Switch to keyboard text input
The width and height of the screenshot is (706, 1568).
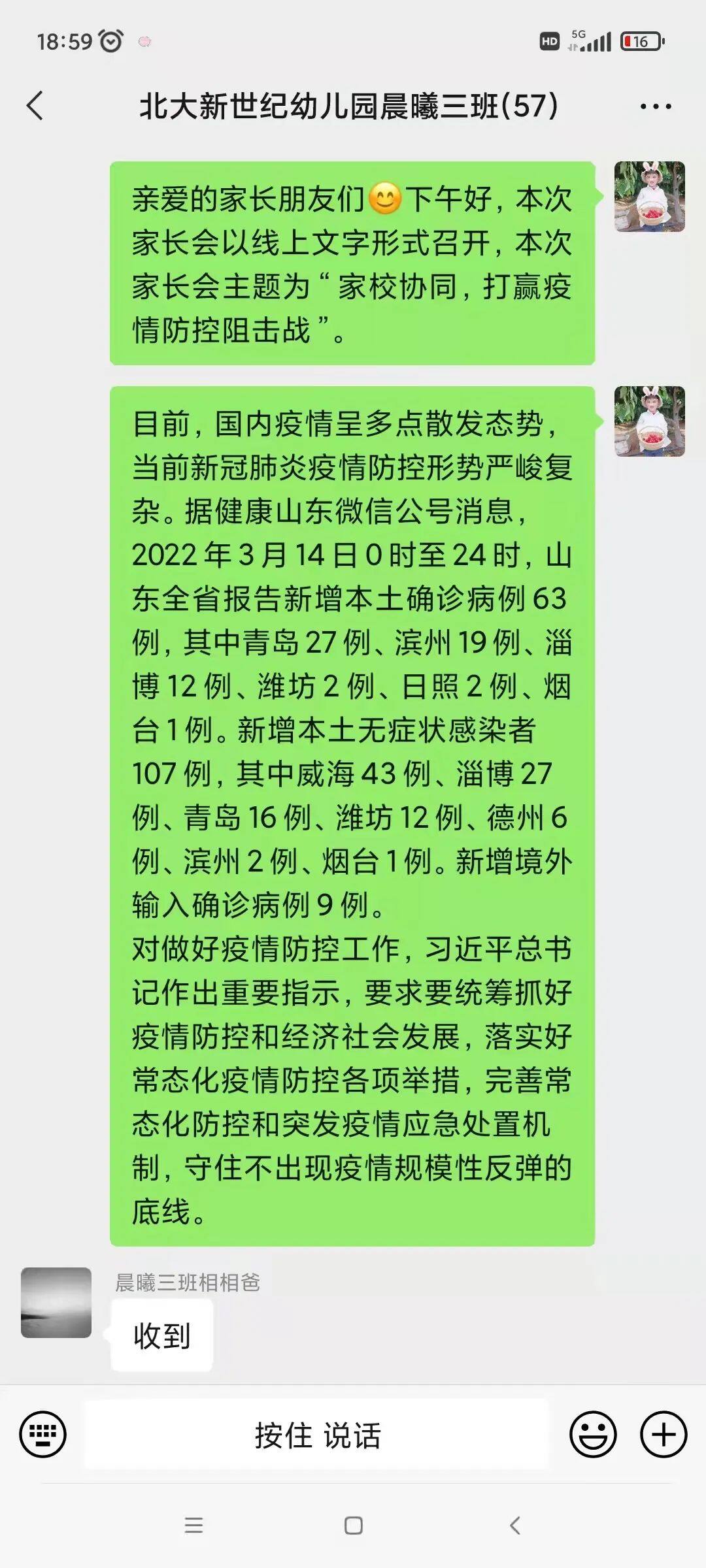(43, 1435)
